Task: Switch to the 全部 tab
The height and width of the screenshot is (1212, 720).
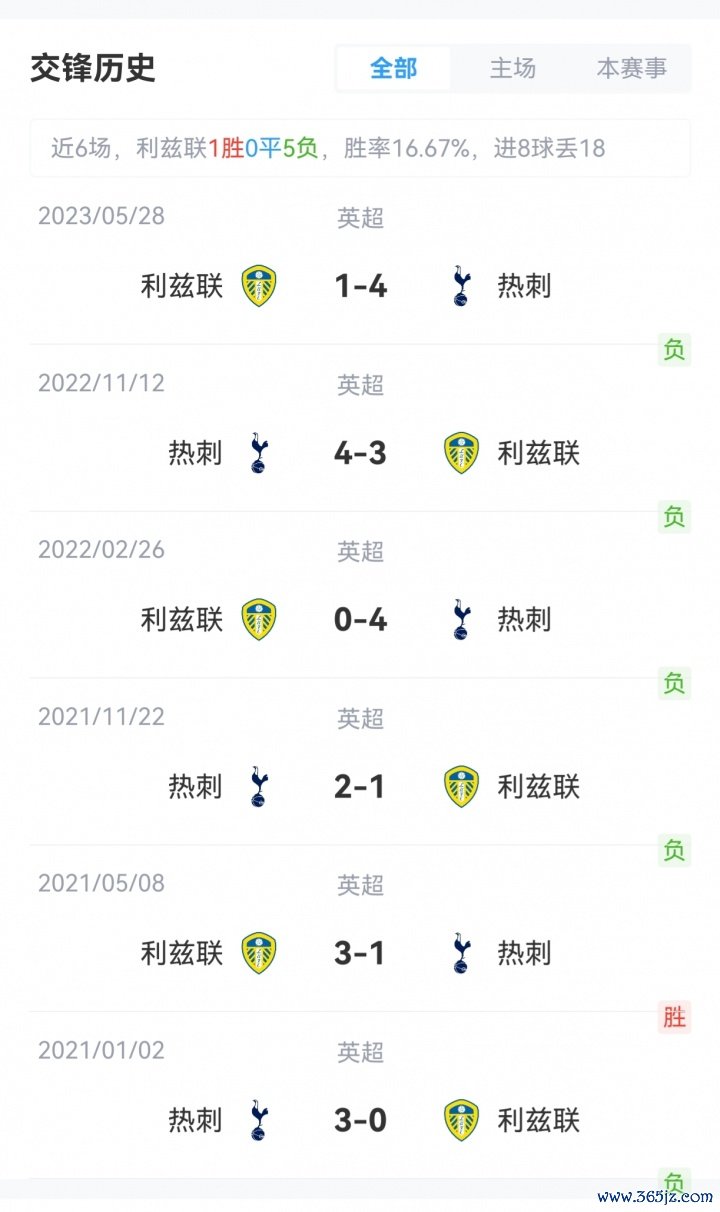Action: point(393,68)
